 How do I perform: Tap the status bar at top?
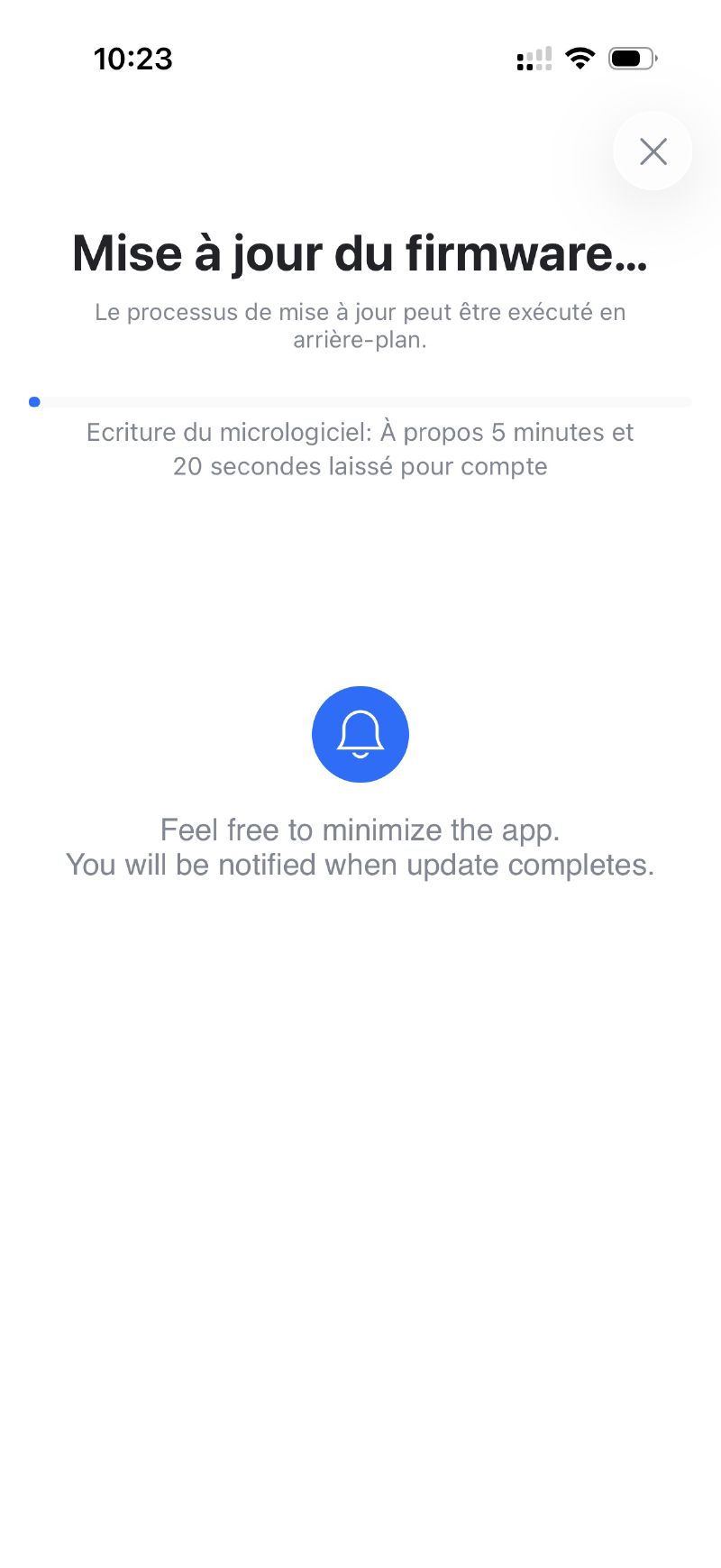pos(360,58)
